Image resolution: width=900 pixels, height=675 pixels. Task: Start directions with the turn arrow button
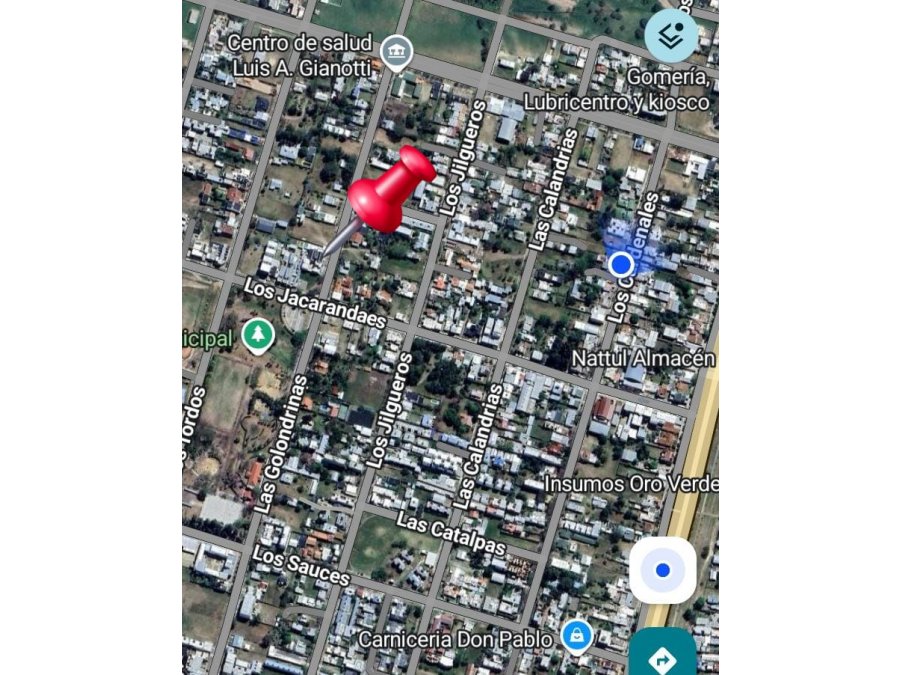[x=662, y=657]
